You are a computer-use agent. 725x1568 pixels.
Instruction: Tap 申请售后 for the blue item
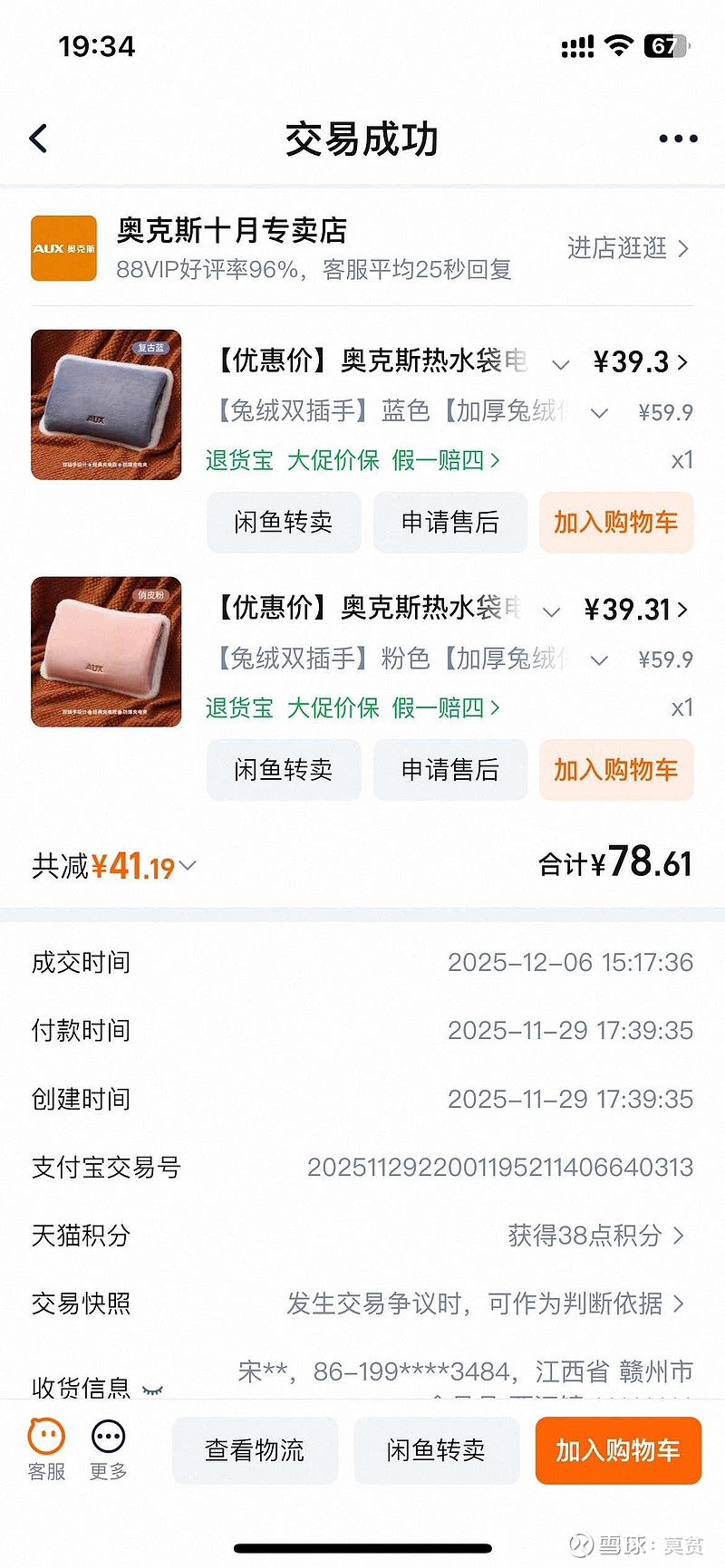(x=450, y=523)
